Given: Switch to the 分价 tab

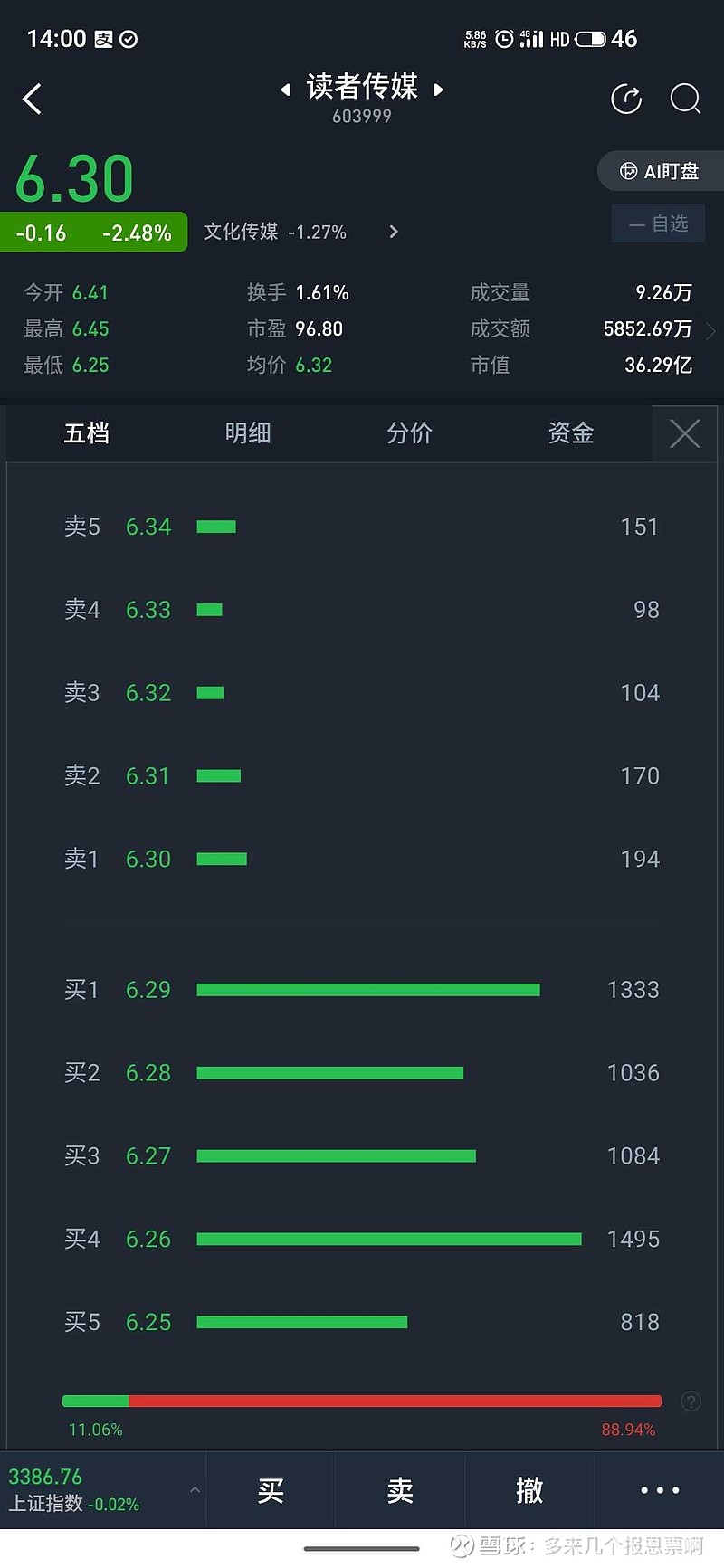Looking at the screenshot, I should click(x=409, y=433).
